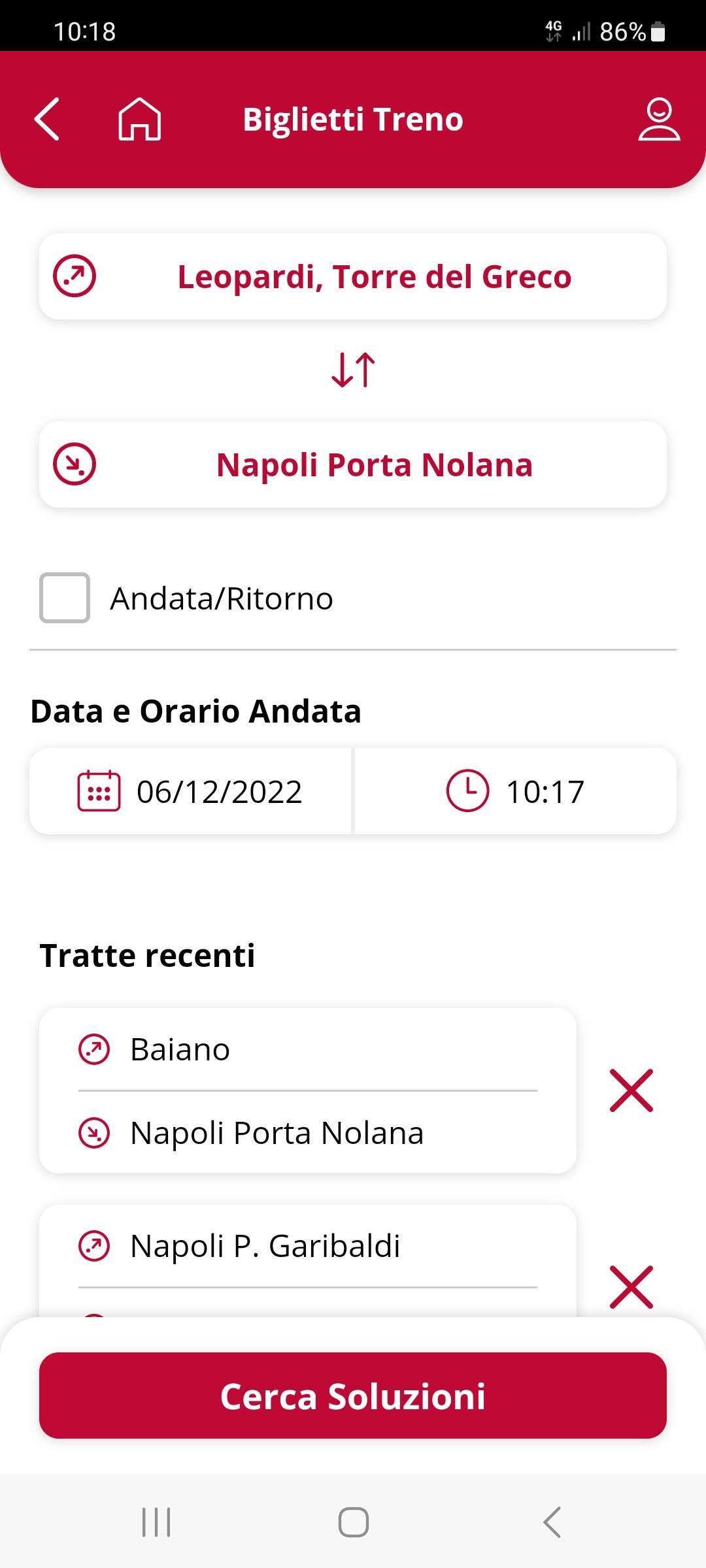Change the departure time 10:17
This screenshot has width=706, height=1568.
point(516,791)
